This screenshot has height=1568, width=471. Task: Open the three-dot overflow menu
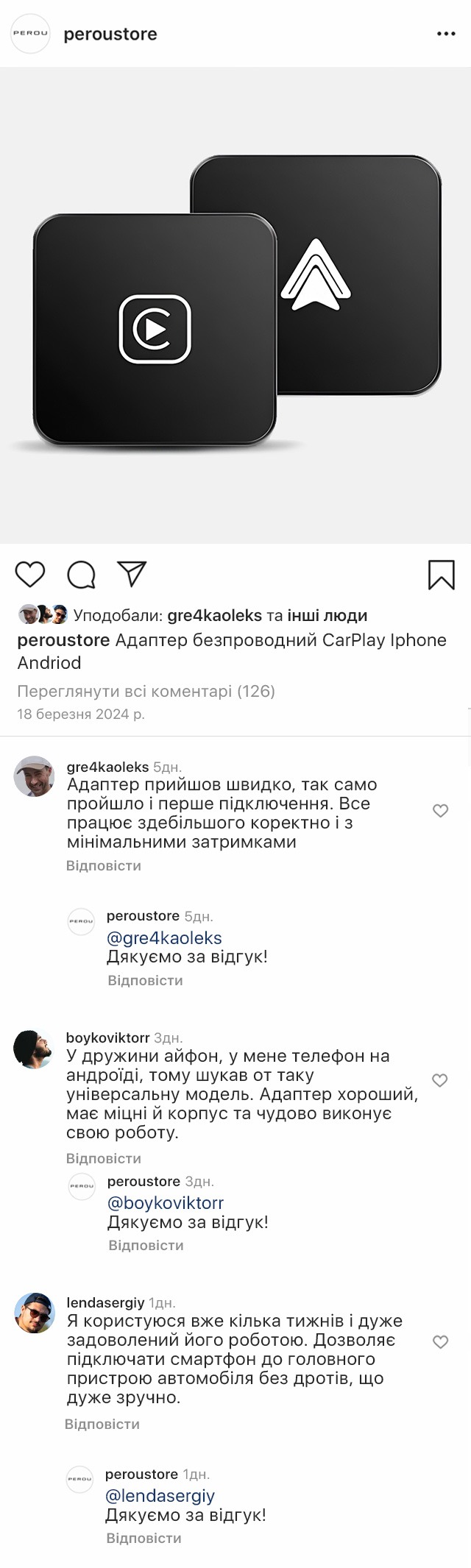click(x=446, y=34)
